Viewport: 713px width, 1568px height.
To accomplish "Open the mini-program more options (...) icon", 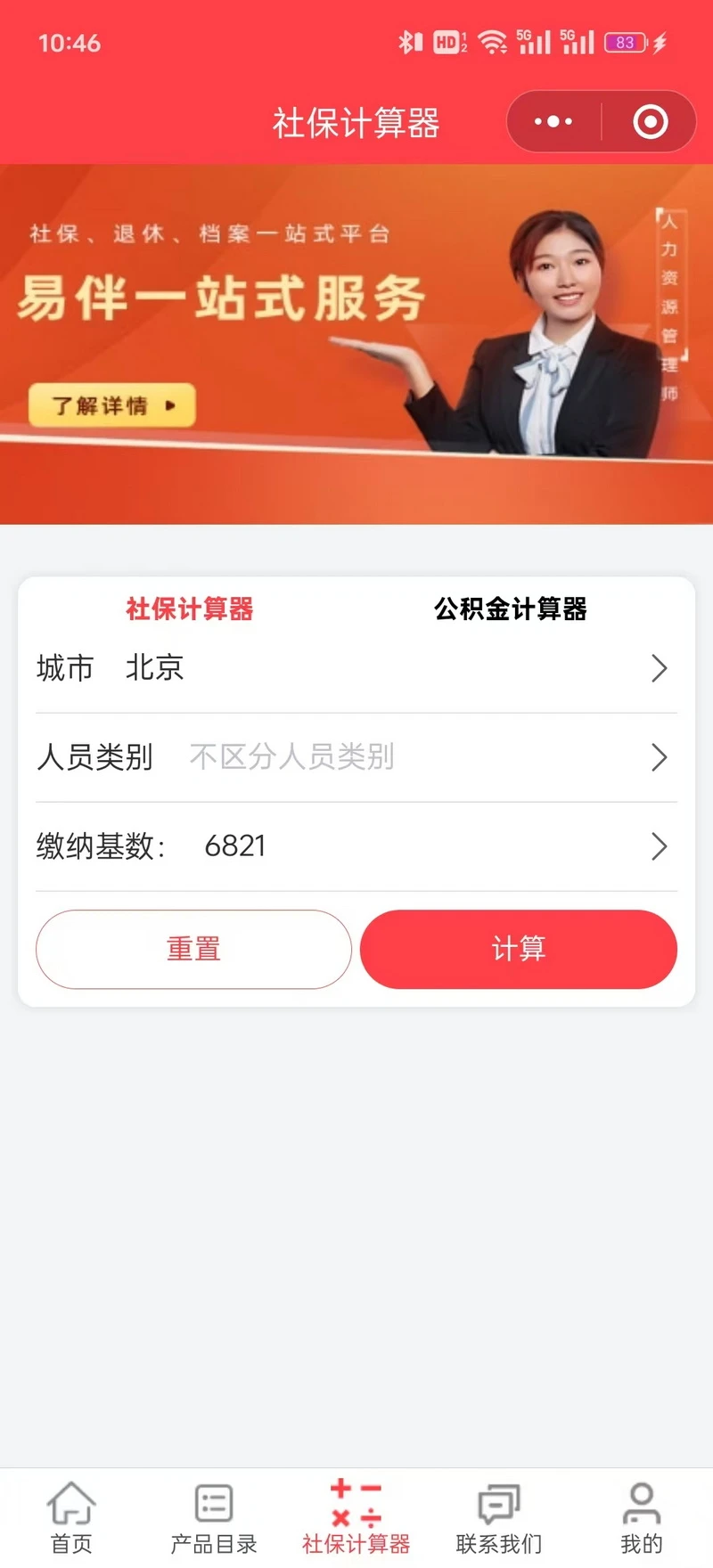I will tap(554, 121).
